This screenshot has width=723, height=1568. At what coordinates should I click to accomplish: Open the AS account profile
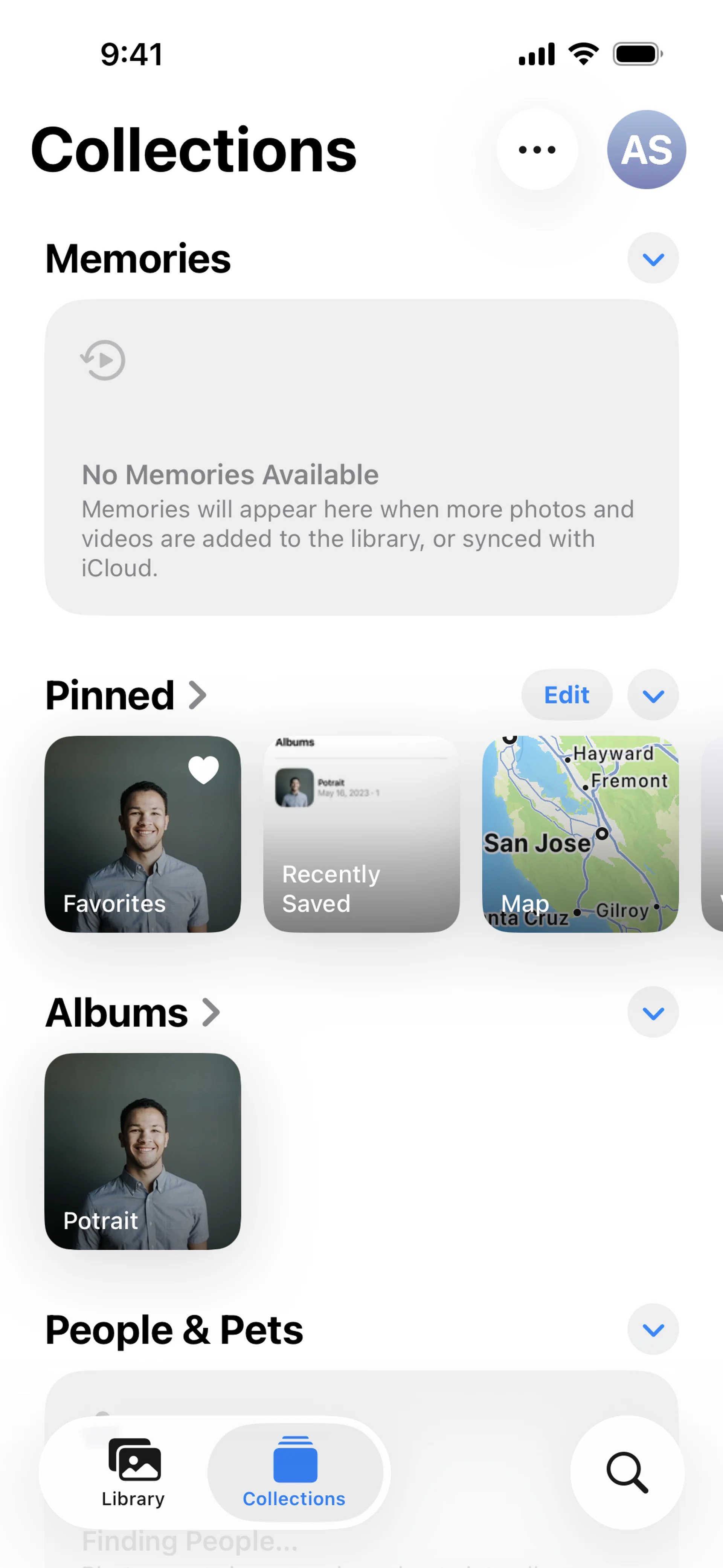646,150
